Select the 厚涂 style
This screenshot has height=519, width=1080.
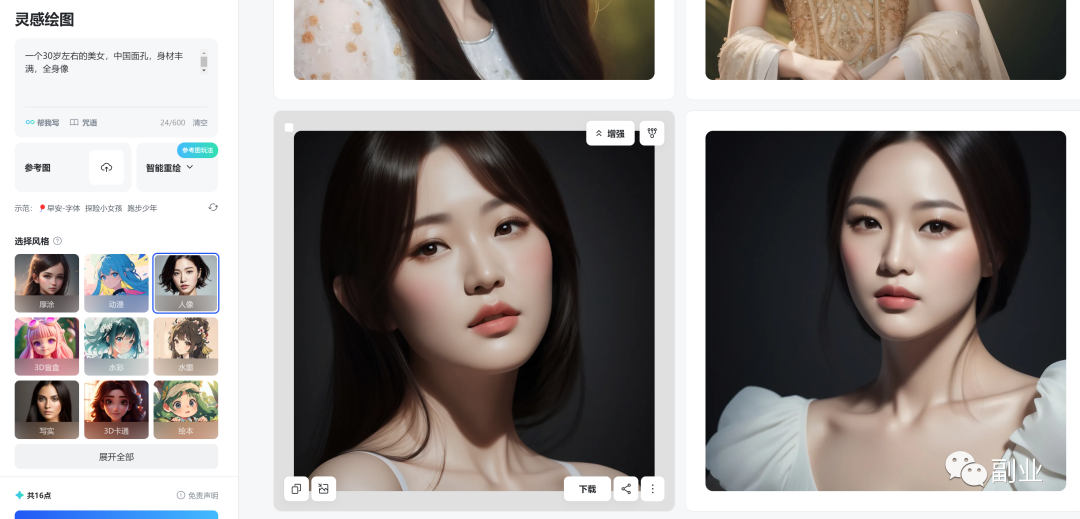tap(47, 283)
